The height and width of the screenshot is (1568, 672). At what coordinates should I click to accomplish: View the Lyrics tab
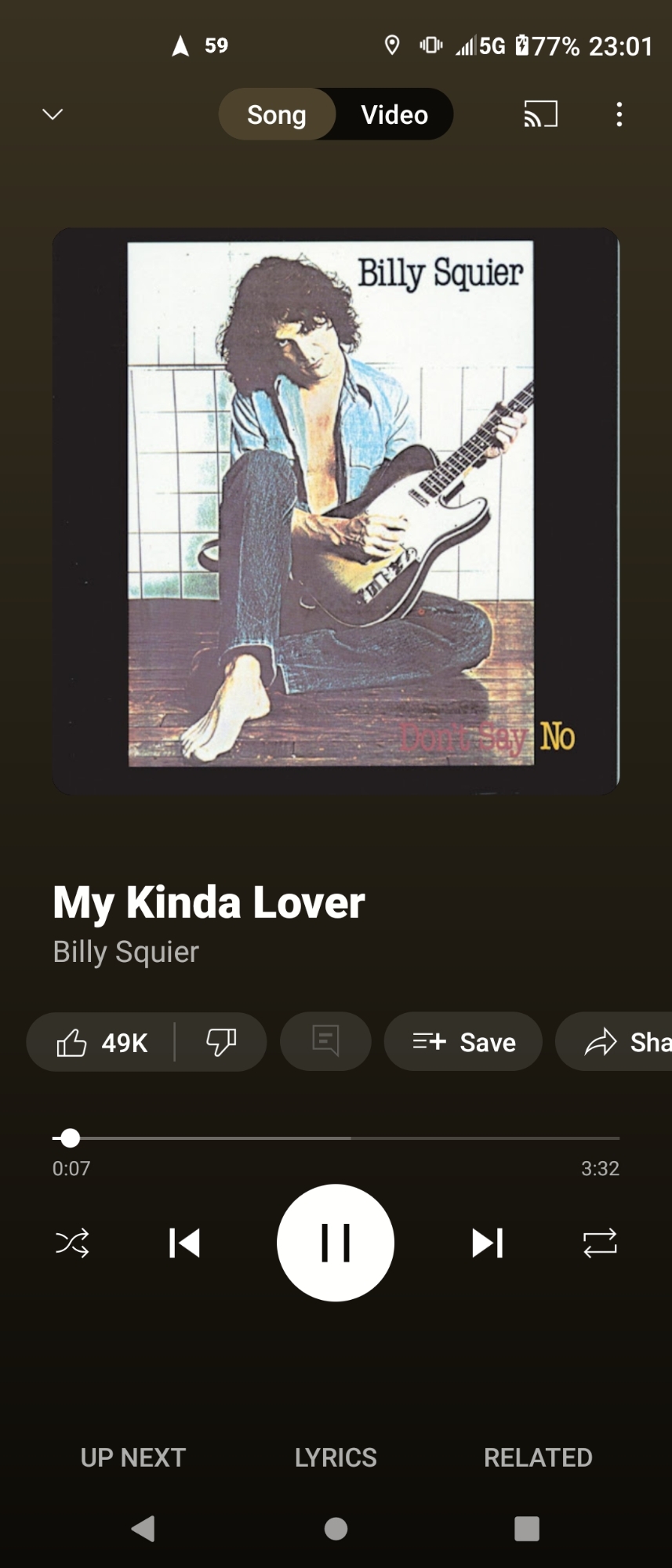336,1457
